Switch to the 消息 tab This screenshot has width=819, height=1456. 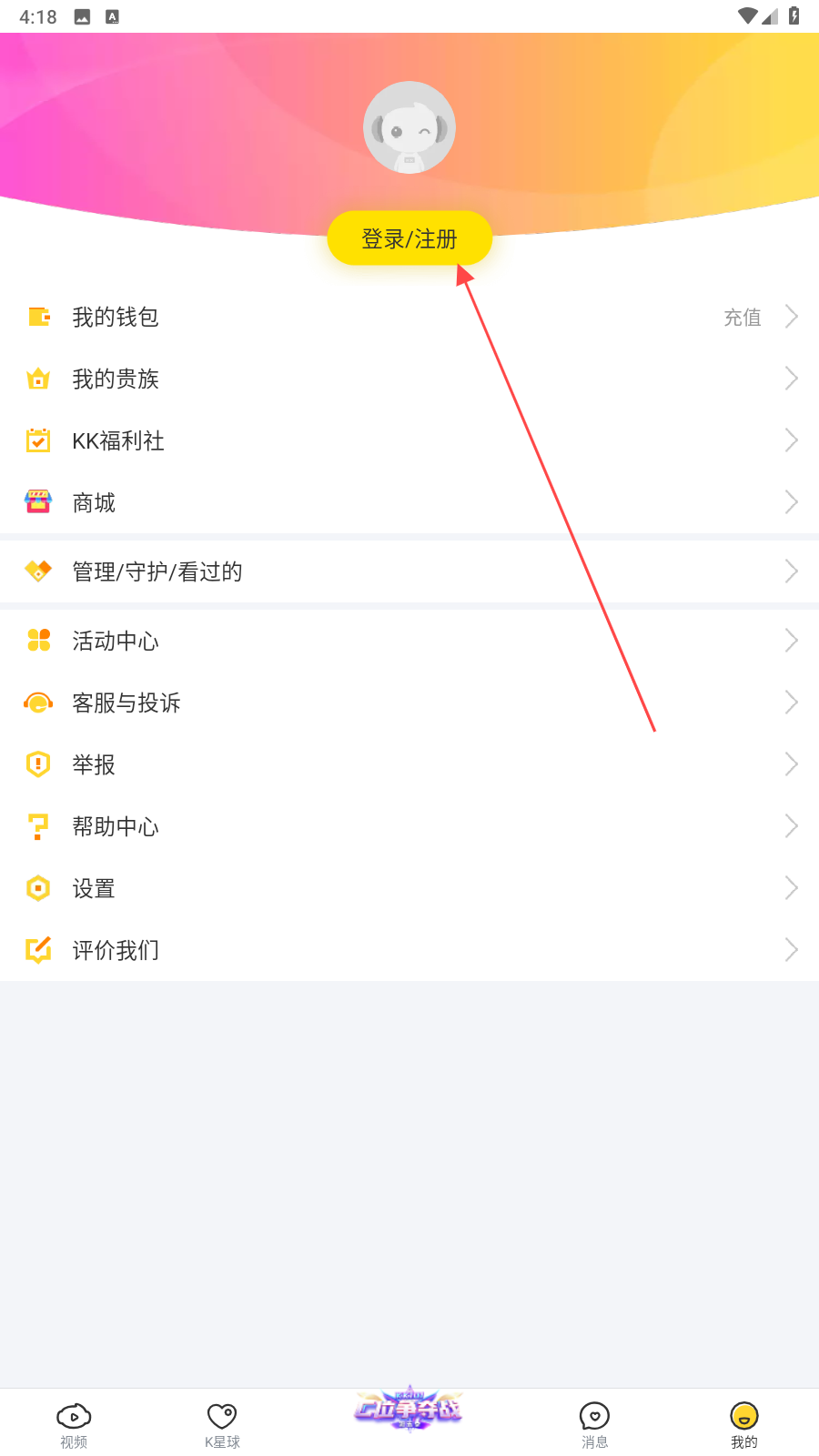595,1425
